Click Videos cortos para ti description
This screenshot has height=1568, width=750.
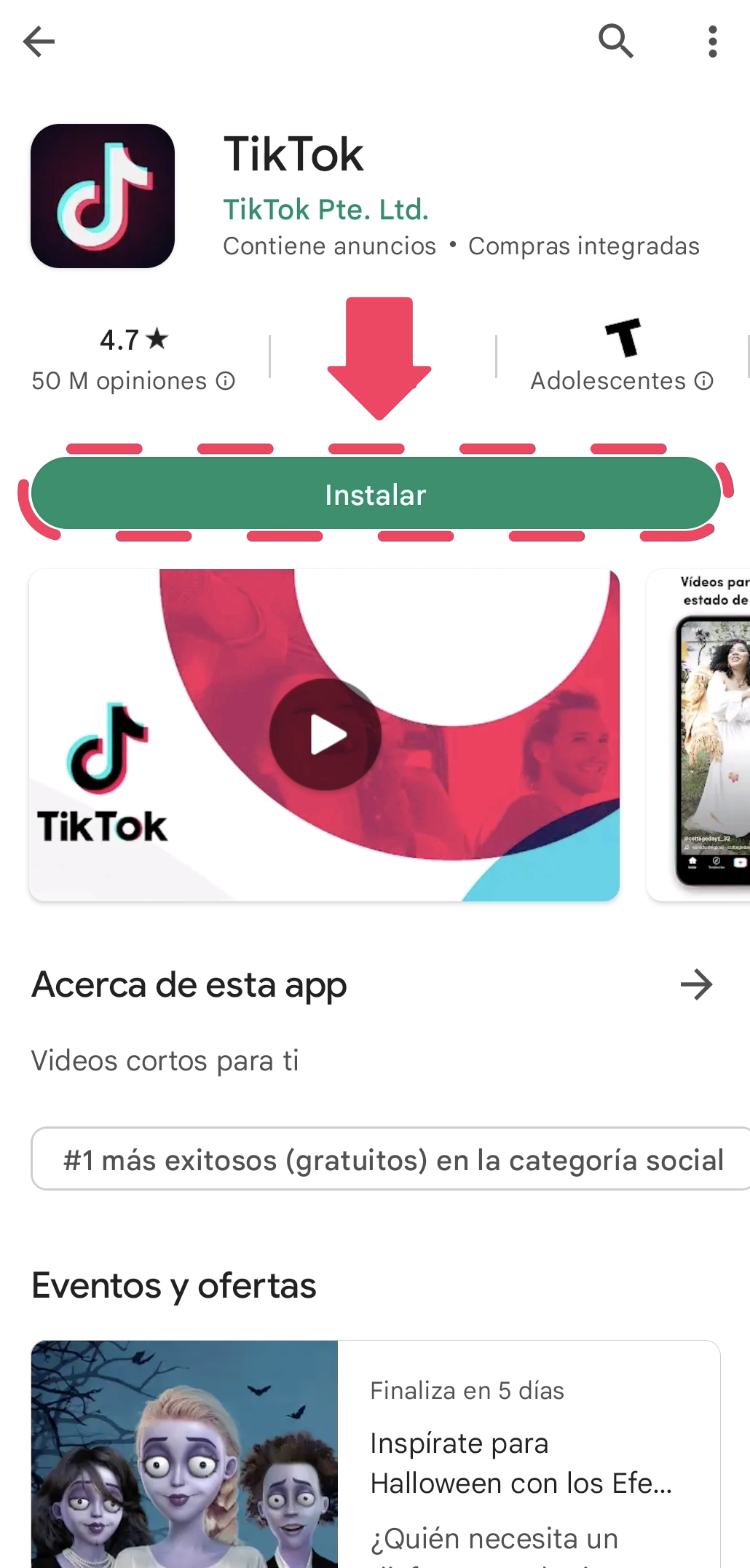(x=165, y=1061)
